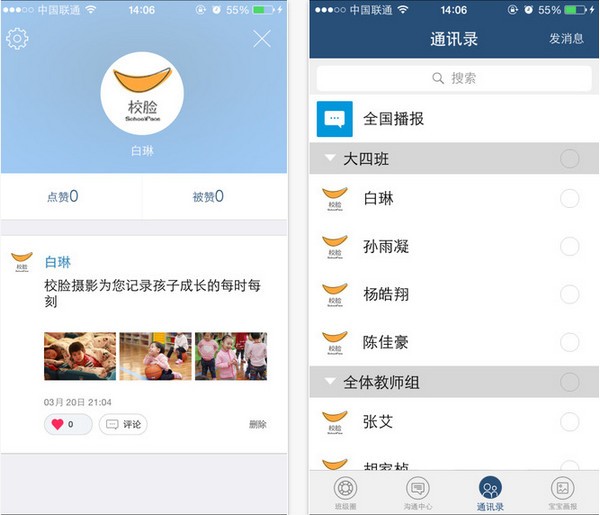Delete the post via 删除
This screenshot has height=515, width=600.
click(258, 425)
